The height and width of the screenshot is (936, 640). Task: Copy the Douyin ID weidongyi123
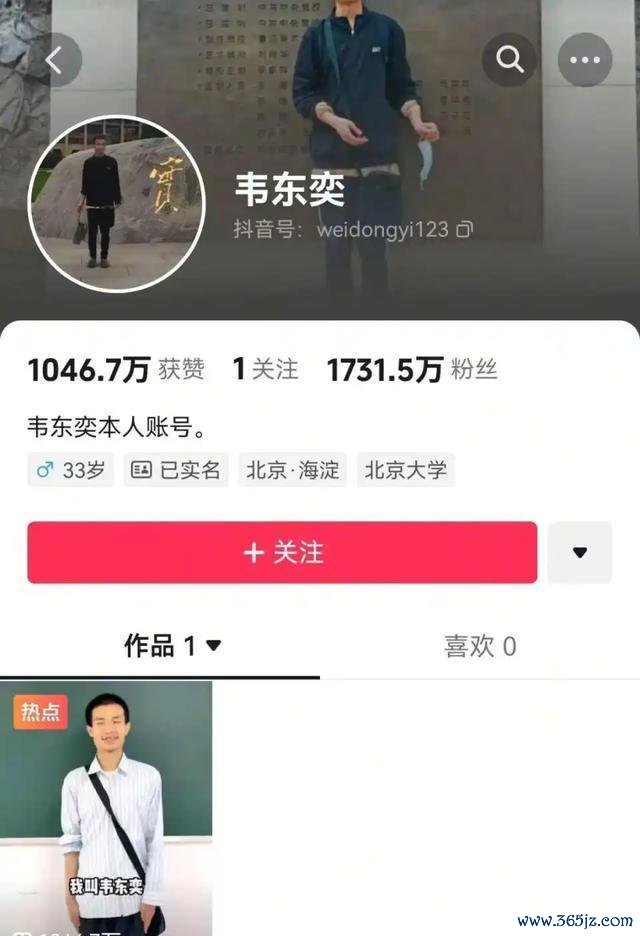[x=464, y=229]
